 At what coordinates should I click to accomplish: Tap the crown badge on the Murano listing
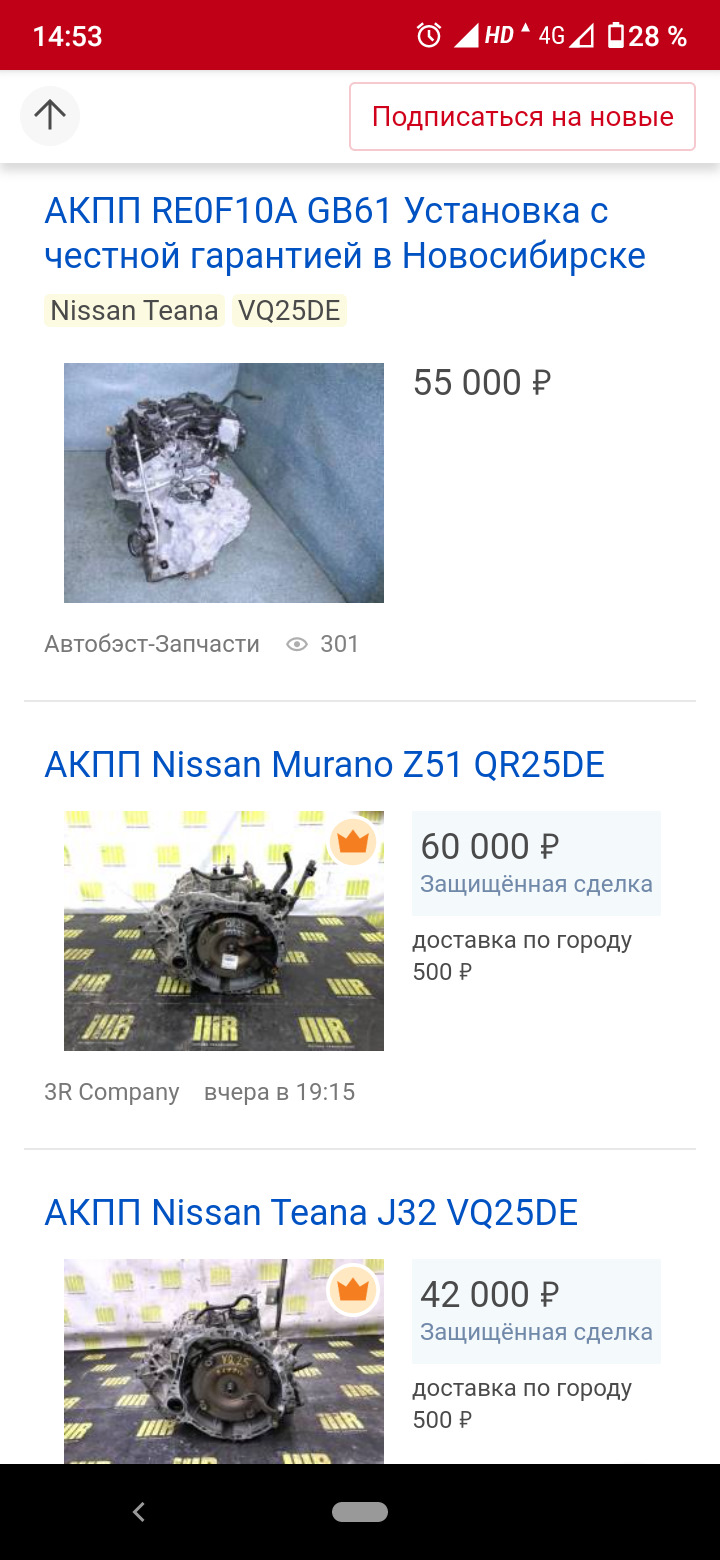pyautogui.click(x=352, y=843)
